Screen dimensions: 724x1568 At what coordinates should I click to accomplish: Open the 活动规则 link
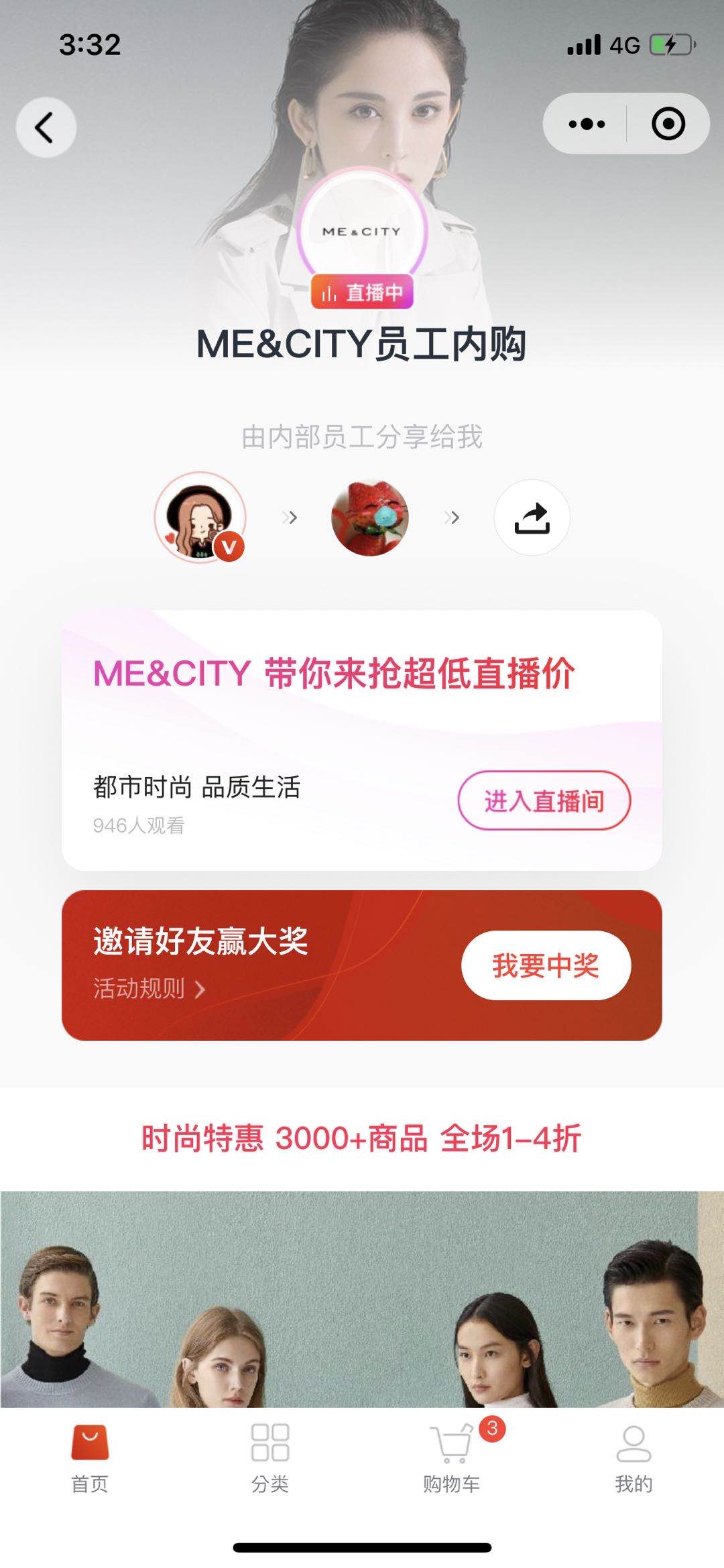point(149,989)
